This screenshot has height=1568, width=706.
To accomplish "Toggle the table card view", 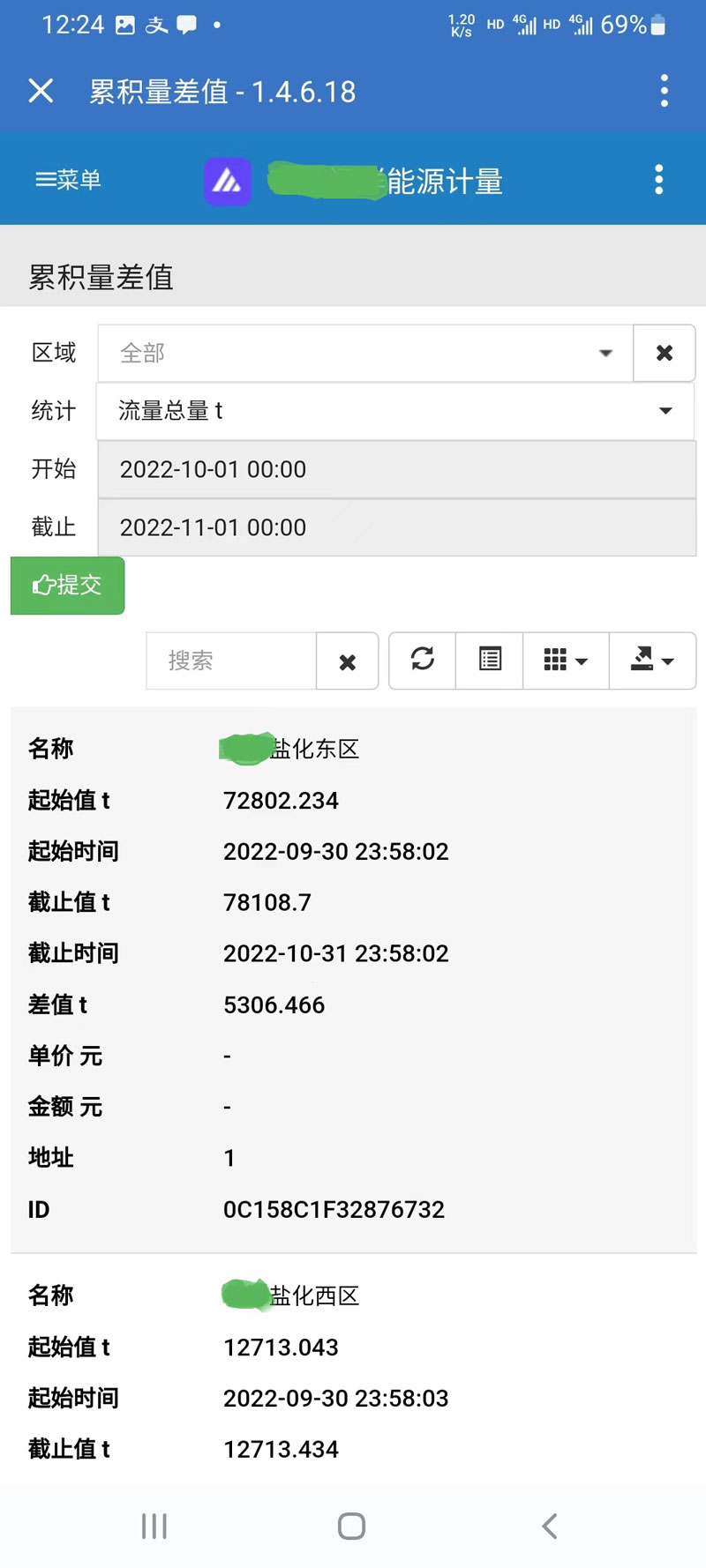I will tap(490, 660).
